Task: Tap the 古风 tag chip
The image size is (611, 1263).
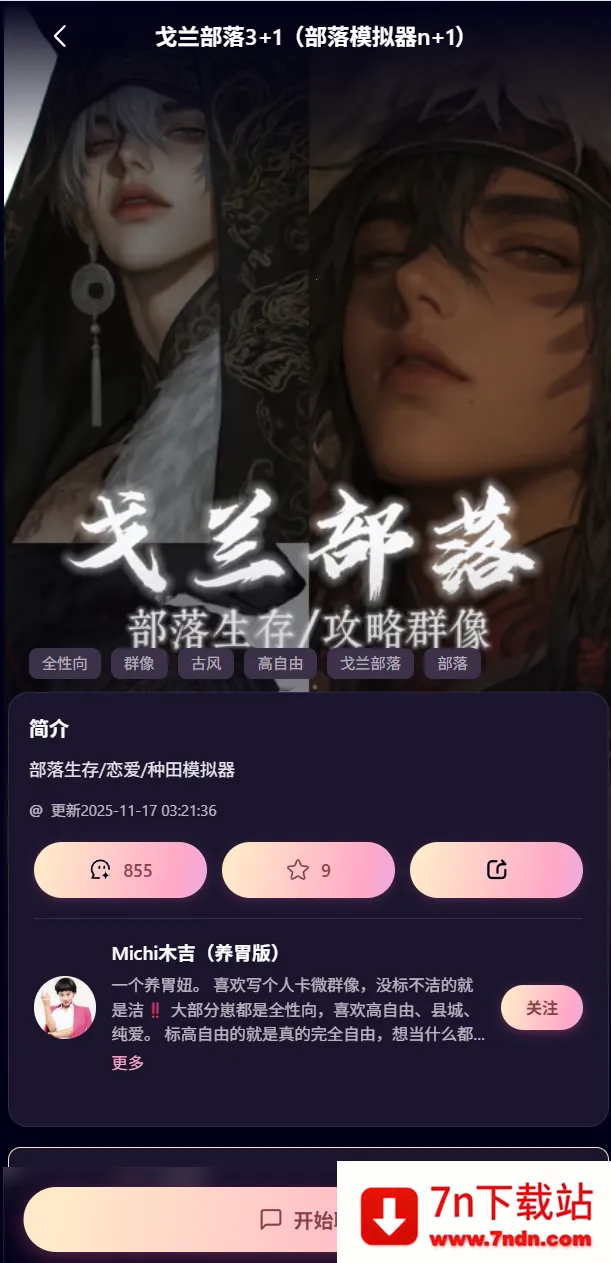Action: pos(206,664)
